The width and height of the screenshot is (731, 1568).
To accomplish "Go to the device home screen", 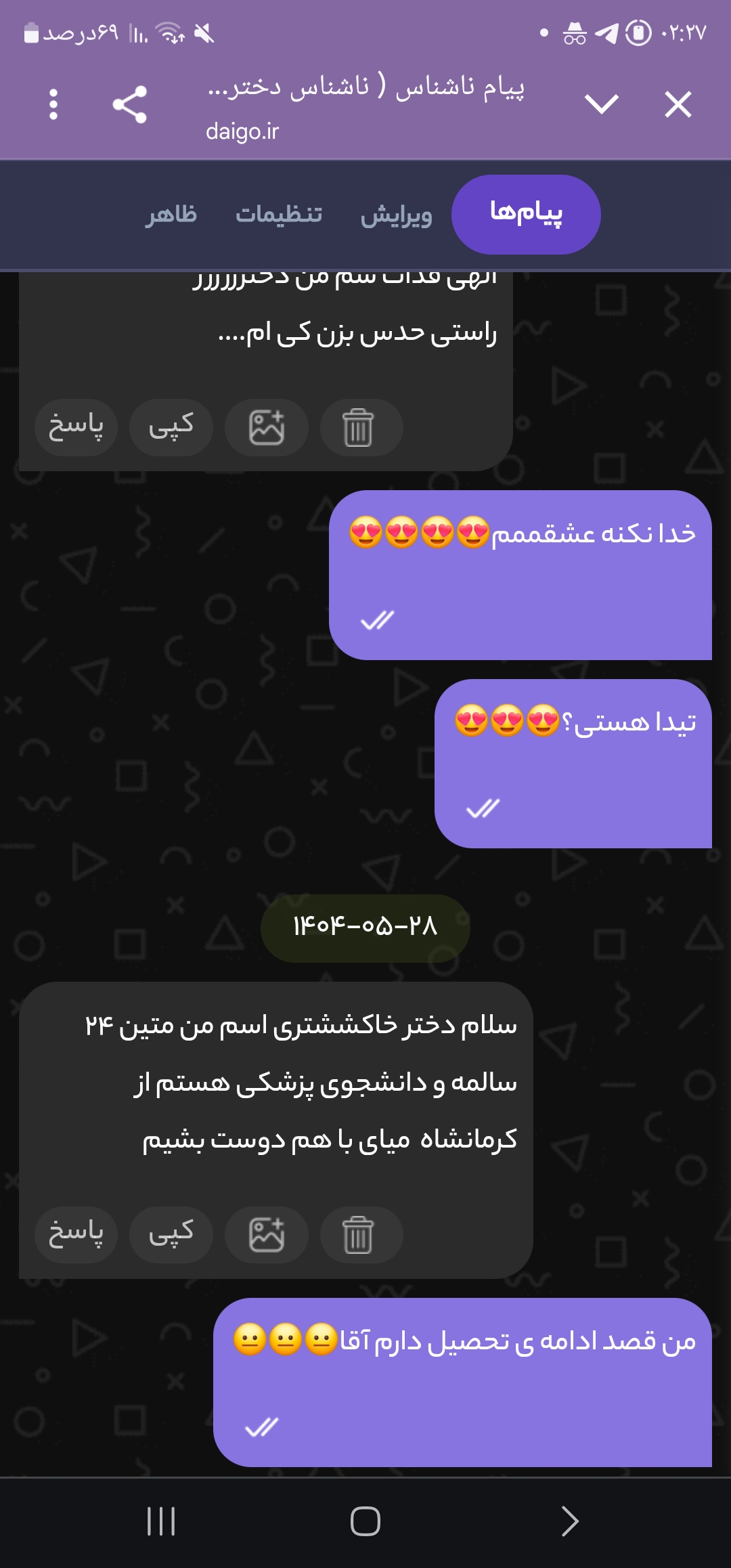I will click(365, 1521).
